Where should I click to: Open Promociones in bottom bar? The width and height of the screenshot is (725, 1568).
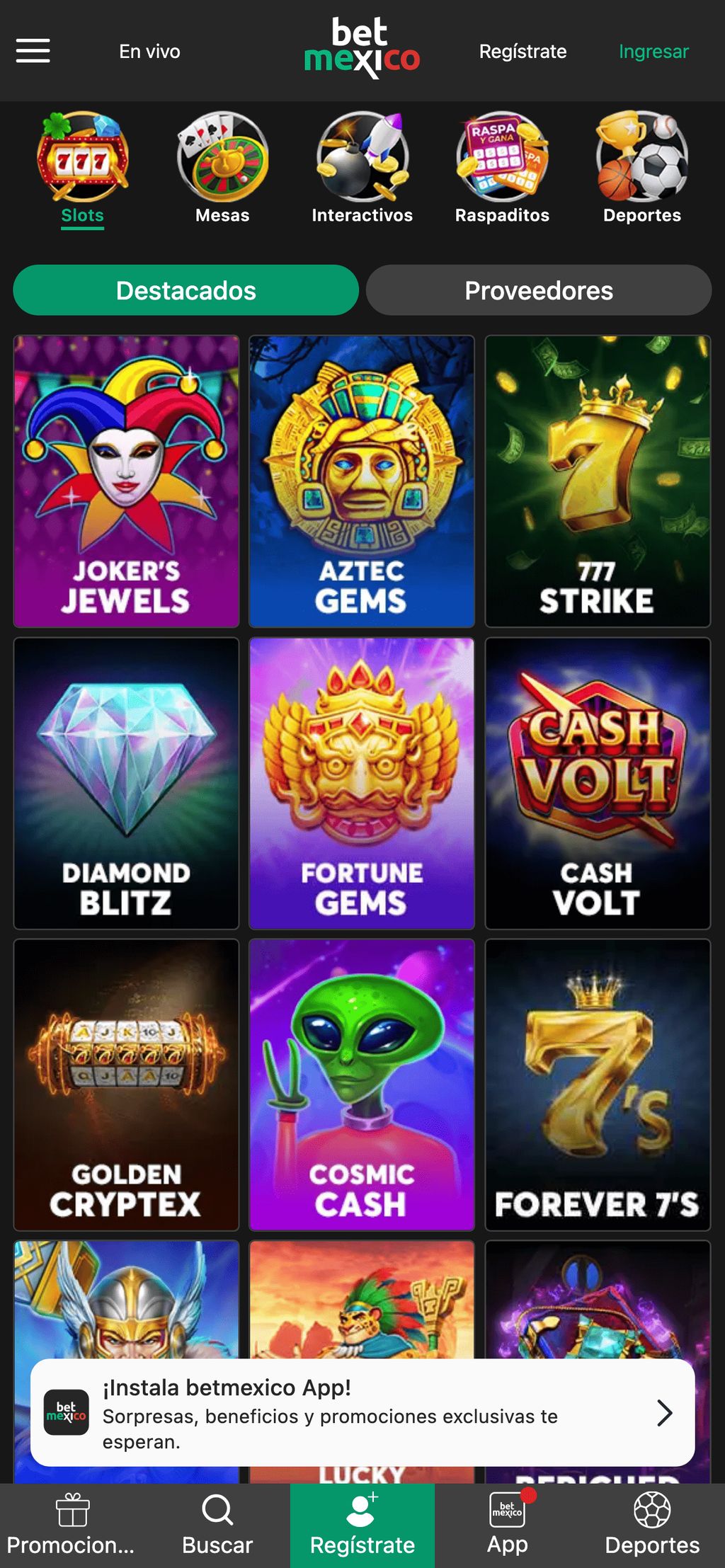pos(72,1526)
